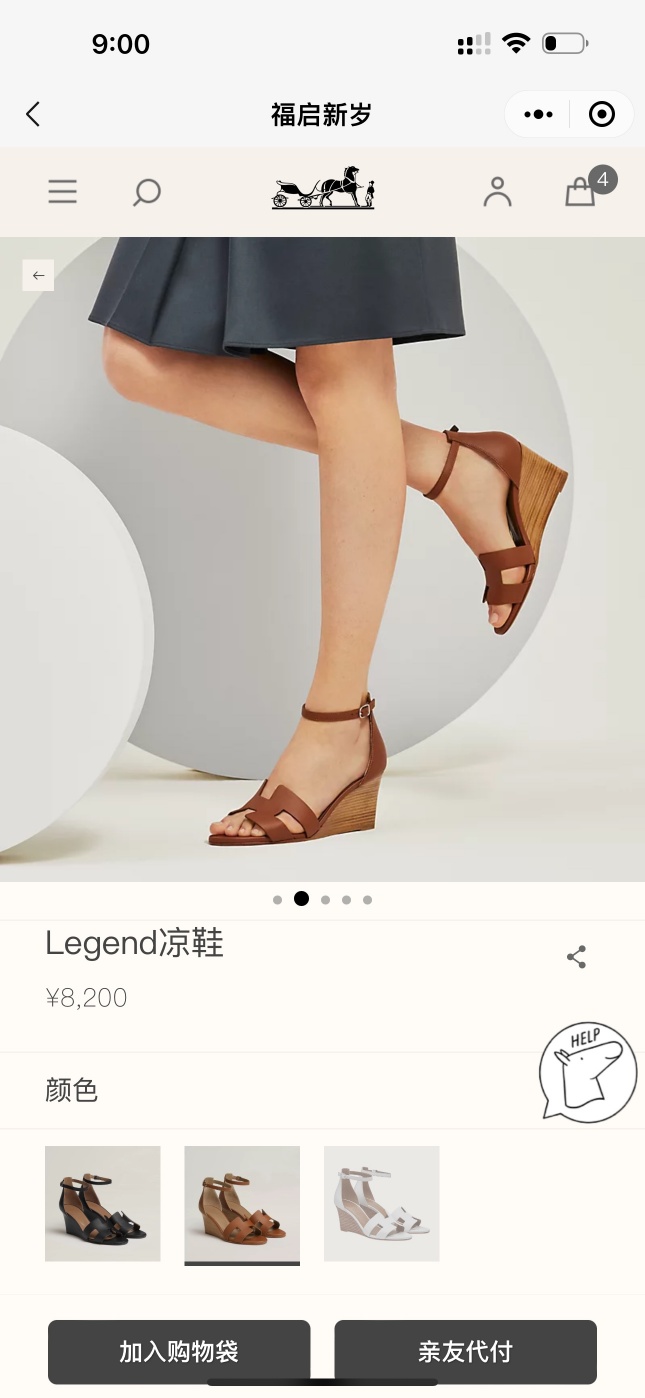Select the black sandal color
The image size is (645, 1398).
(103, 1203)
